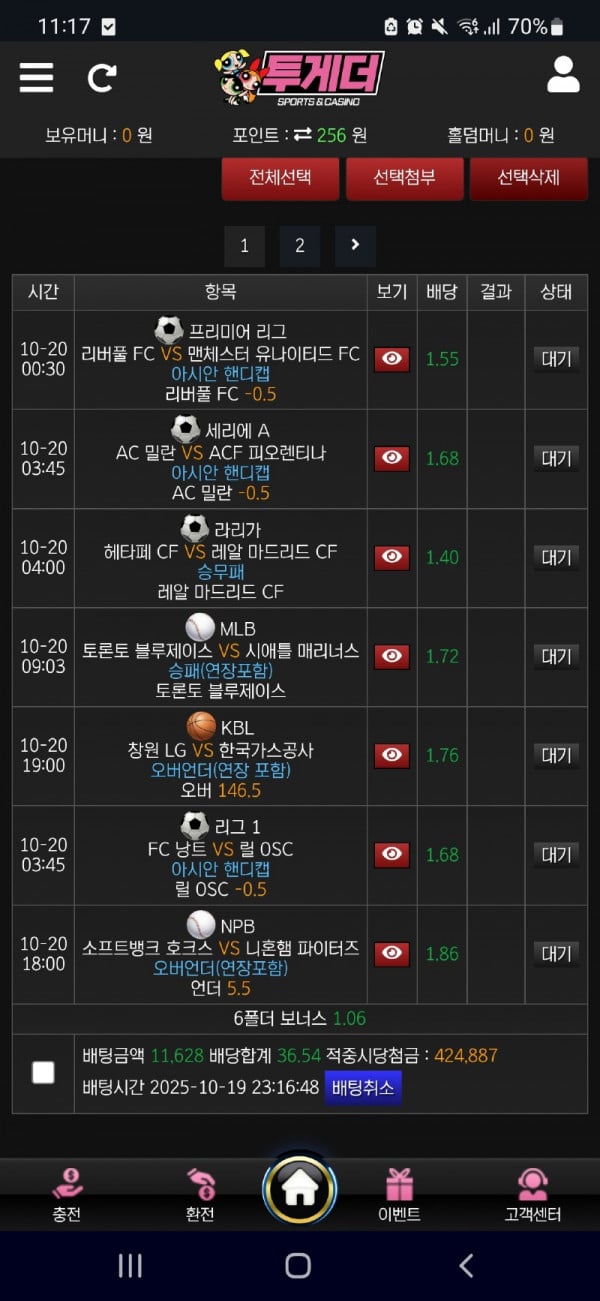Cancel the bet with 배팅취소
The image size is (600, 1301).
click(x=363, y=1087)
